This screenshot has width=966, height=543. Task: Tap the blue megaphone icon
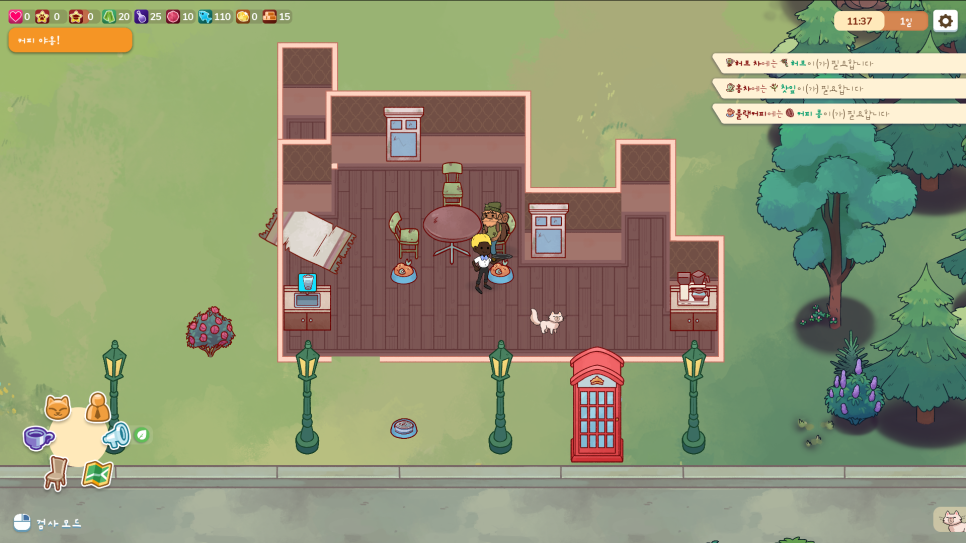click(117, 435)
